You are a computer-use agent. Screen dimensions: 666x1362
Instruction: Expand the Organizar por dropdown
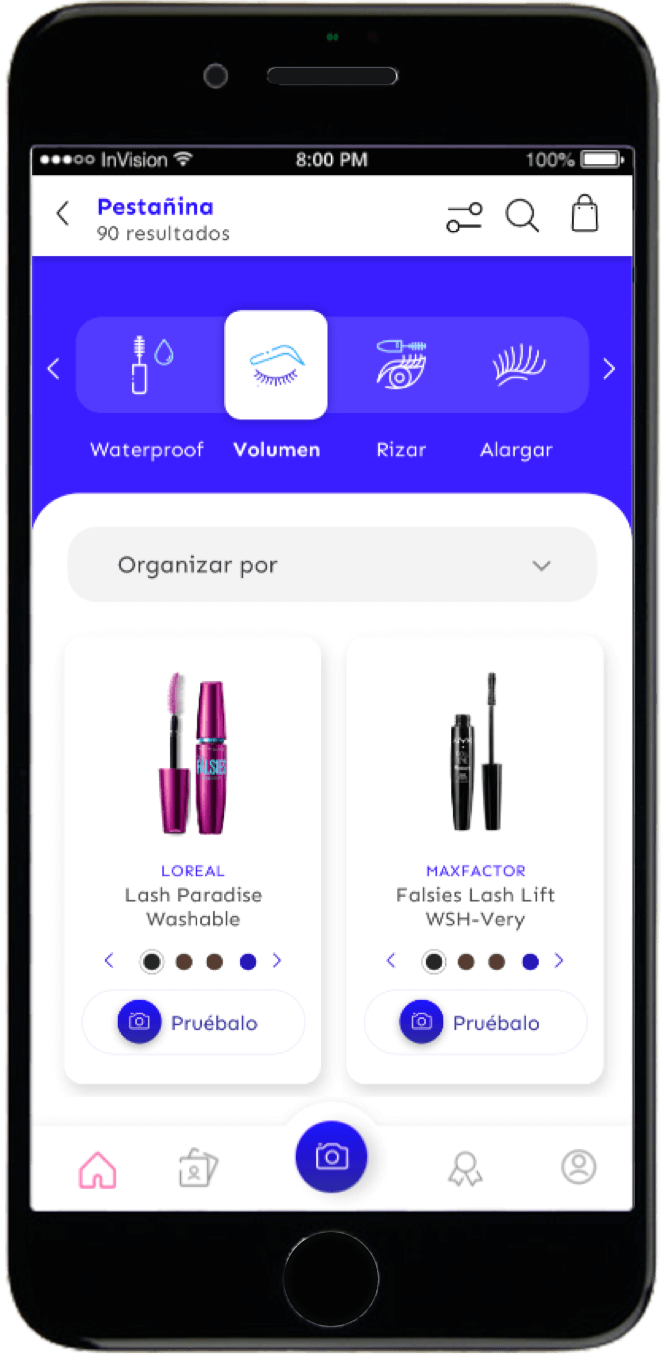[331, 565]
